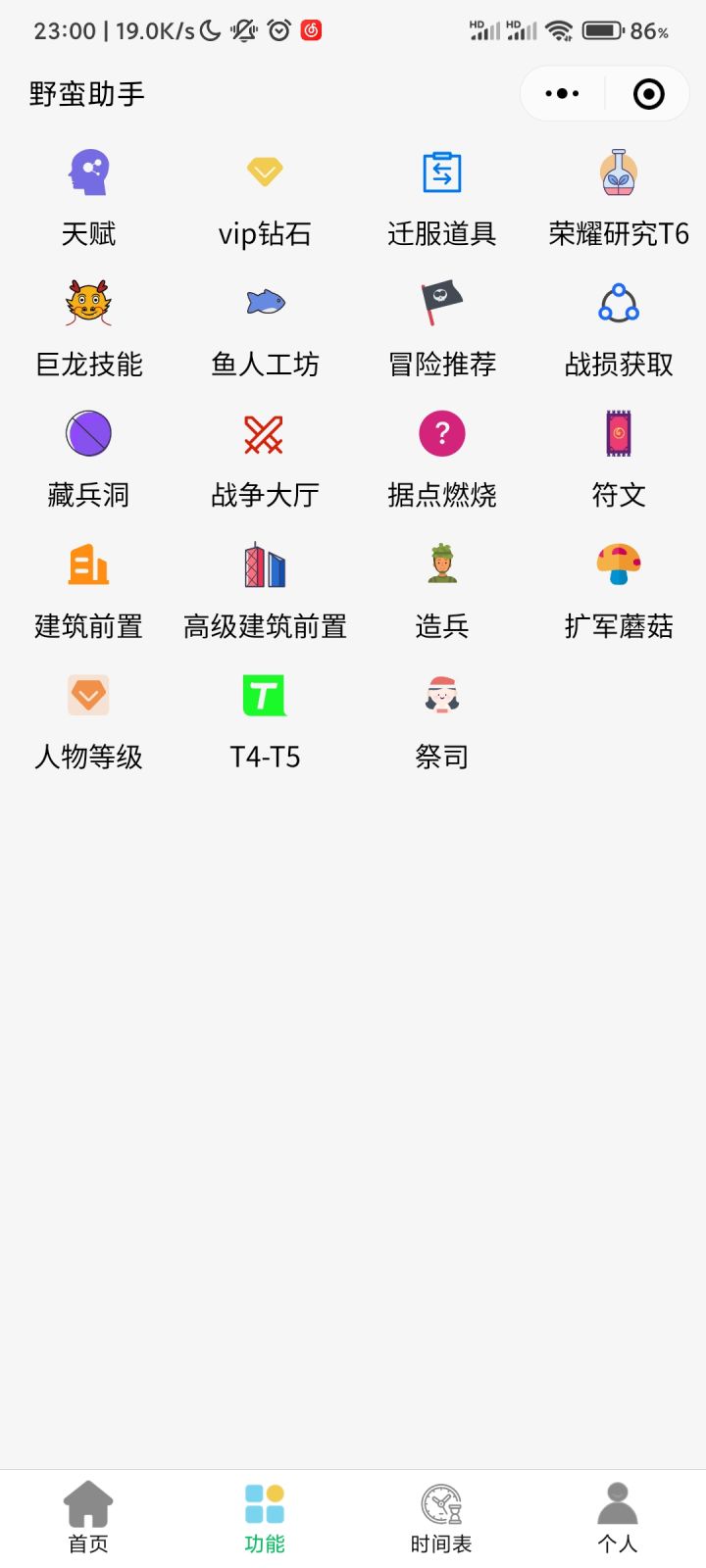
Task: Open 藏兵洞 feature
Action: 88,458
